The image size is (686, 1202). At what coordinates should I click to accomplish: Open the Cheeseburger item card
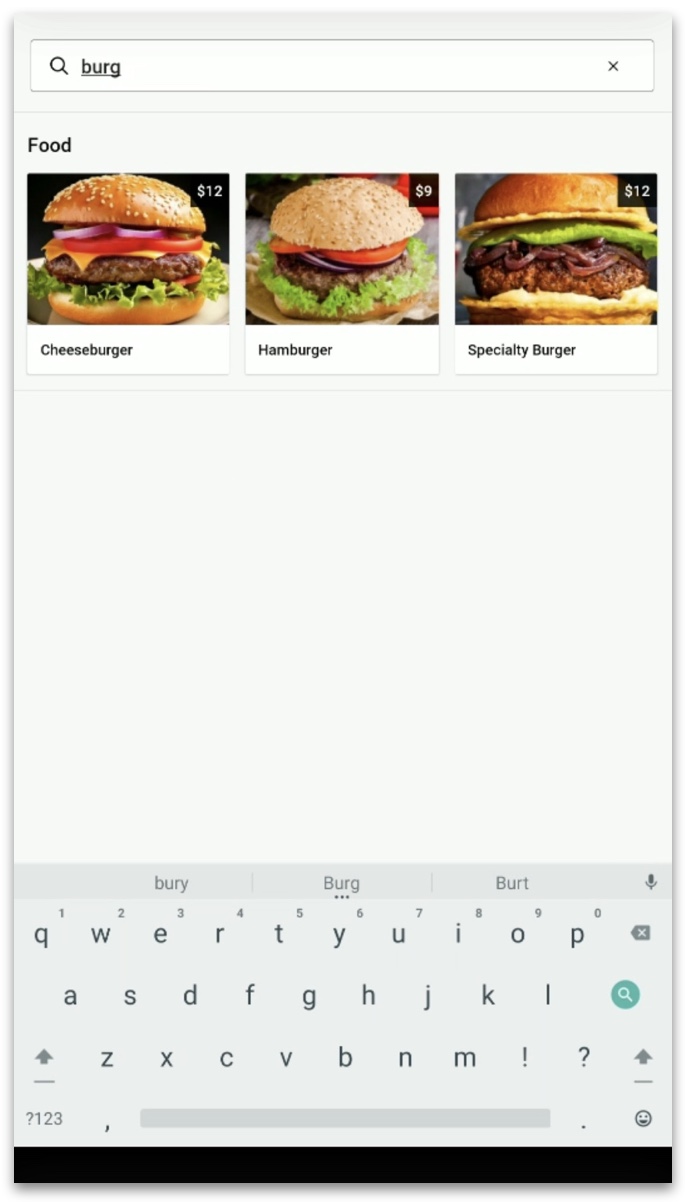[x=128, y=273]
